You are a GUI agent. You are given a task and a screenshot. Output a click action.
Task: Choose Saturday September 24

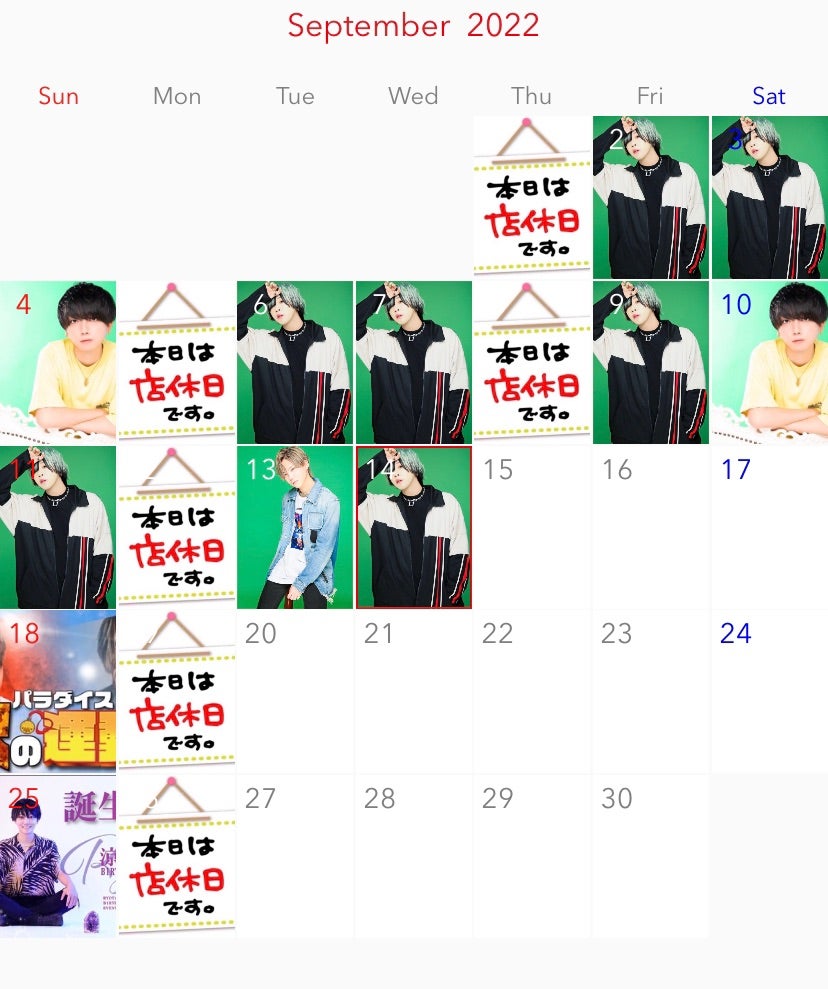click(x=769, y=691)
